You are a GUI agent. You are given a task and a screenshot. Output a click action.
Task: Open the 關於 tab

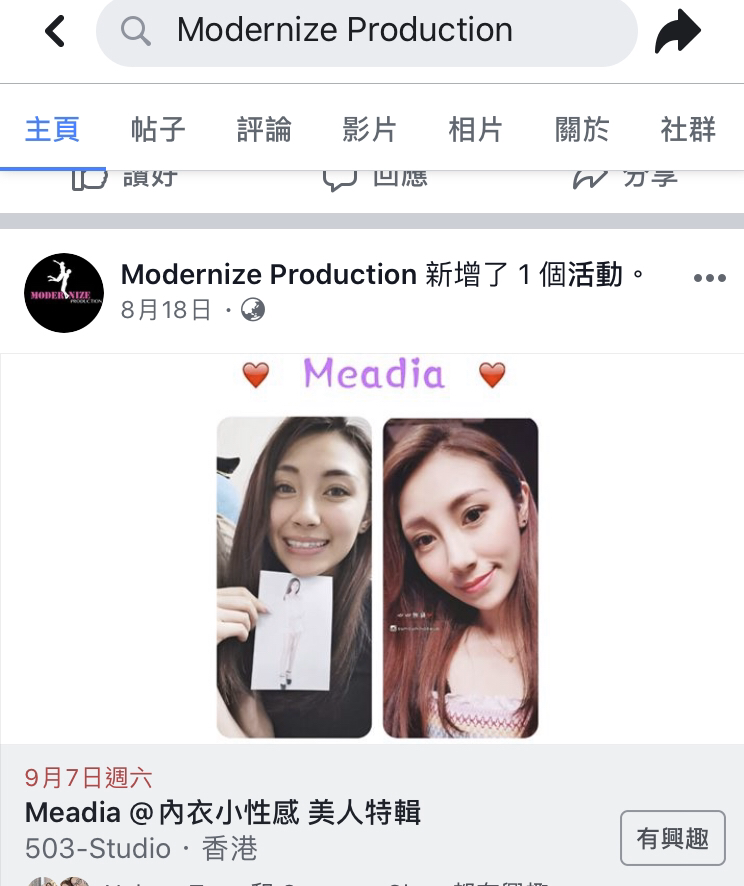[582, 129]
